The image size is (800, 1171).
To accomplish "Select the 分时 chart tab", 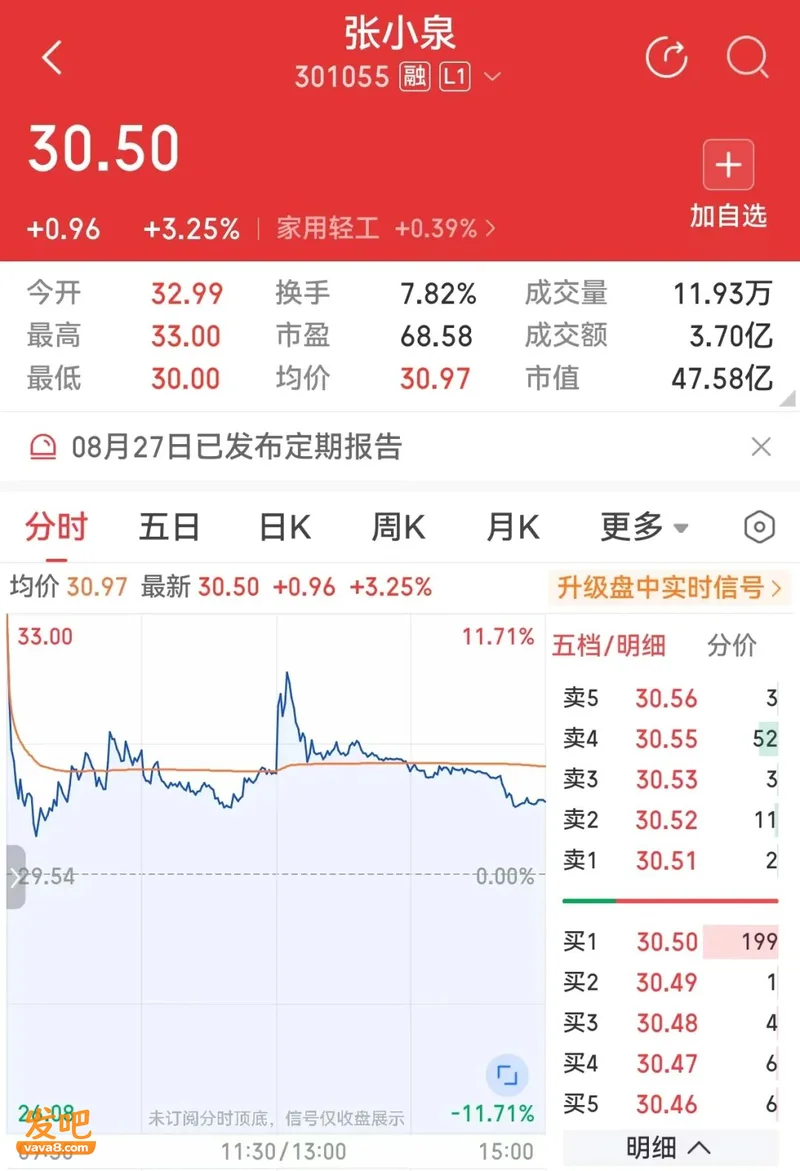I will point(57,527).
